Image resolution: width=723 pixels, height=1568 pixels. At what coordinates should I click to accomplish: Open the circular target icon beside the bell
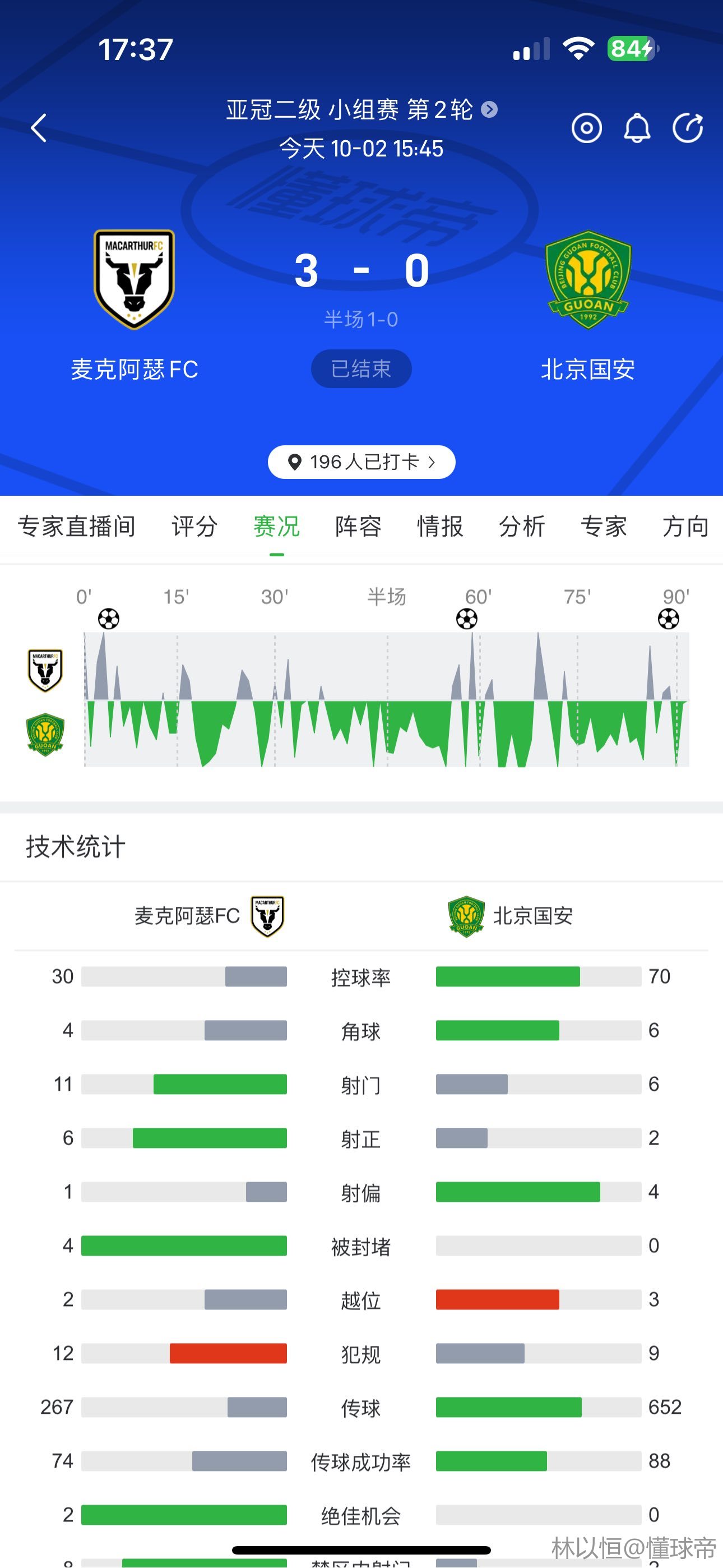pyautogui.click(x=586, y=128)
